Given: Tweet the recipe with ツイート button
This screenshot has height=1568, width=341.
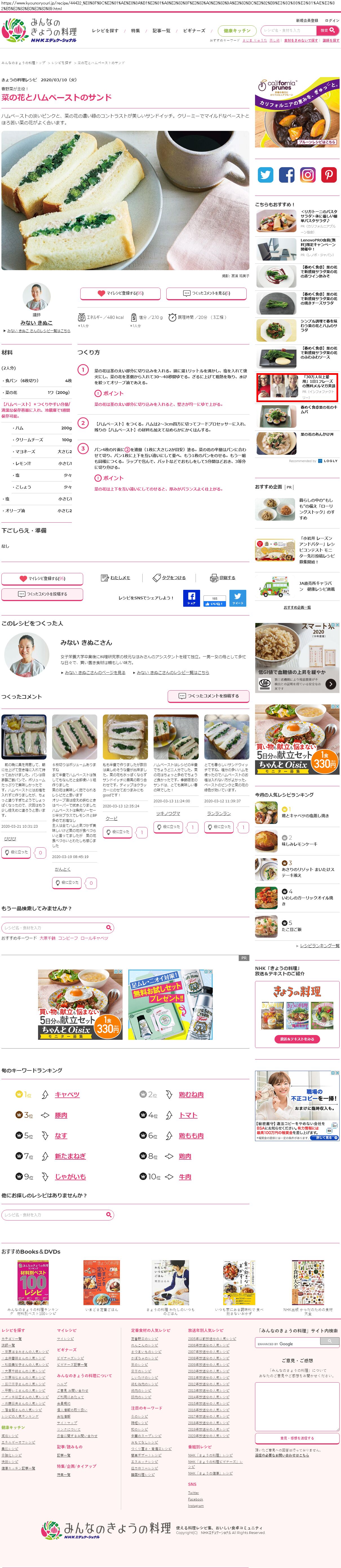Looking at the screenshot, I should 238,598.
